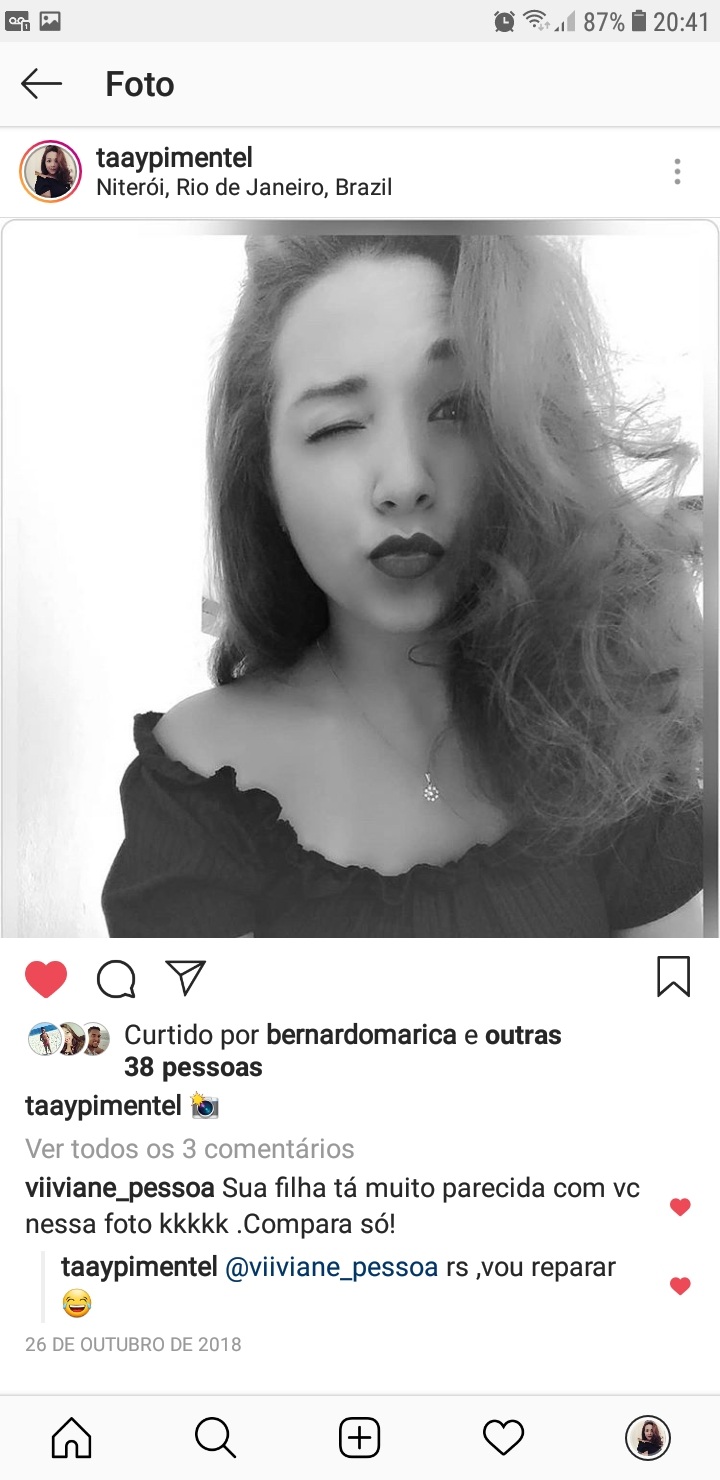Viewport: 720px width, 1480px height.
Task: Bookmark this photo
Action: [673, 977]
